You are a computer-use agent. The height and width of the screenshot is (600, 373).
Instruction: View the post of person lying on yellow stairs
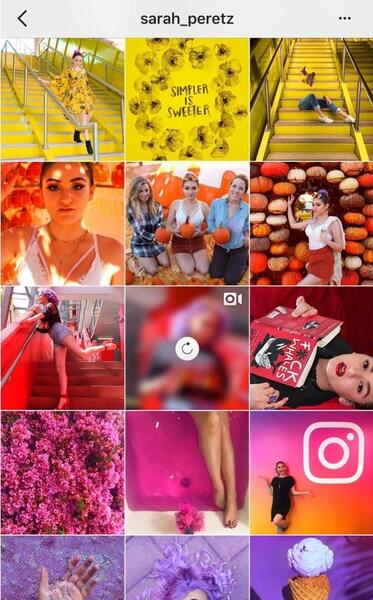311,99
